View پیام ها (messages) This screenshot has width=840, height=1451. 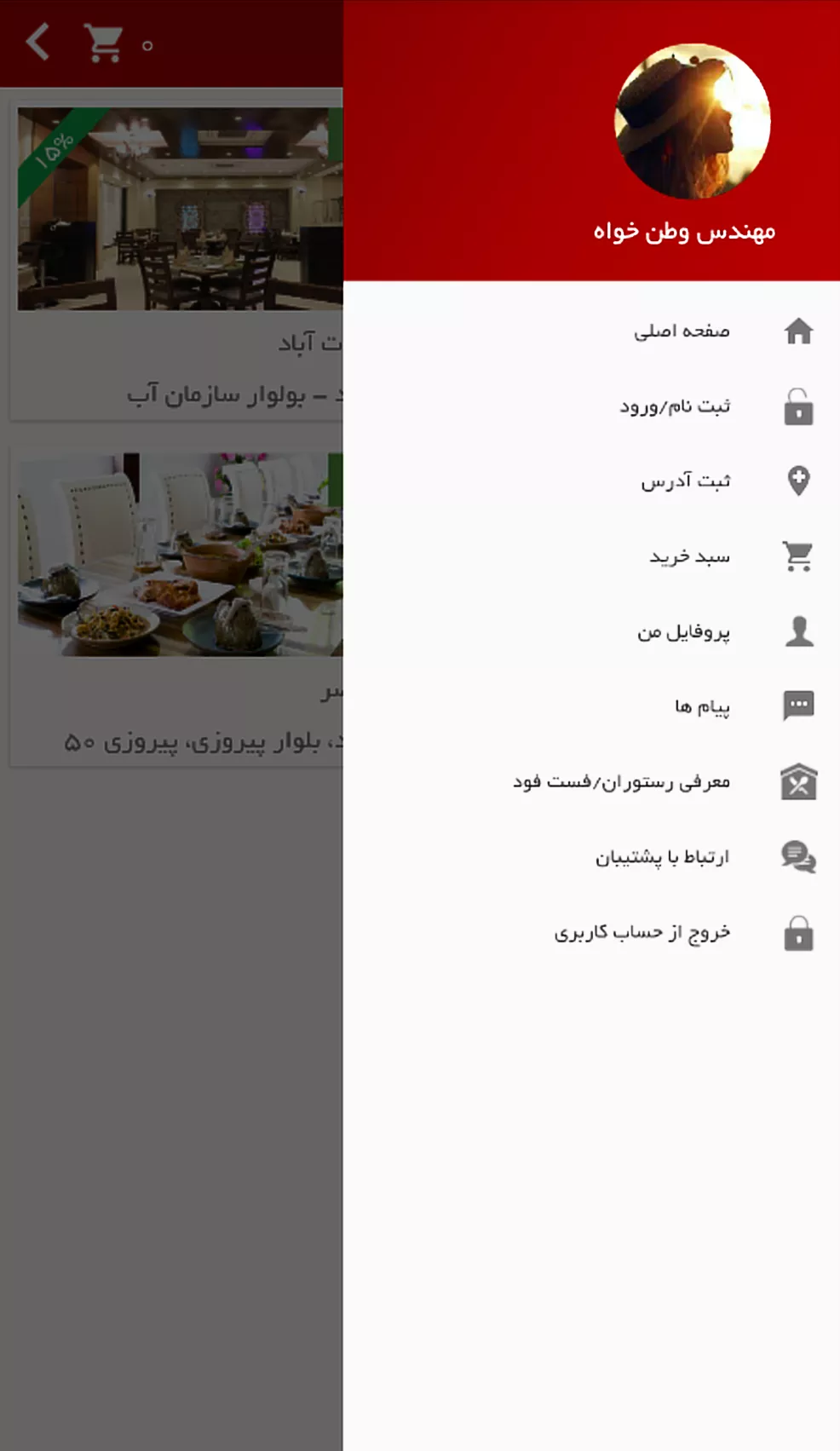702,706
